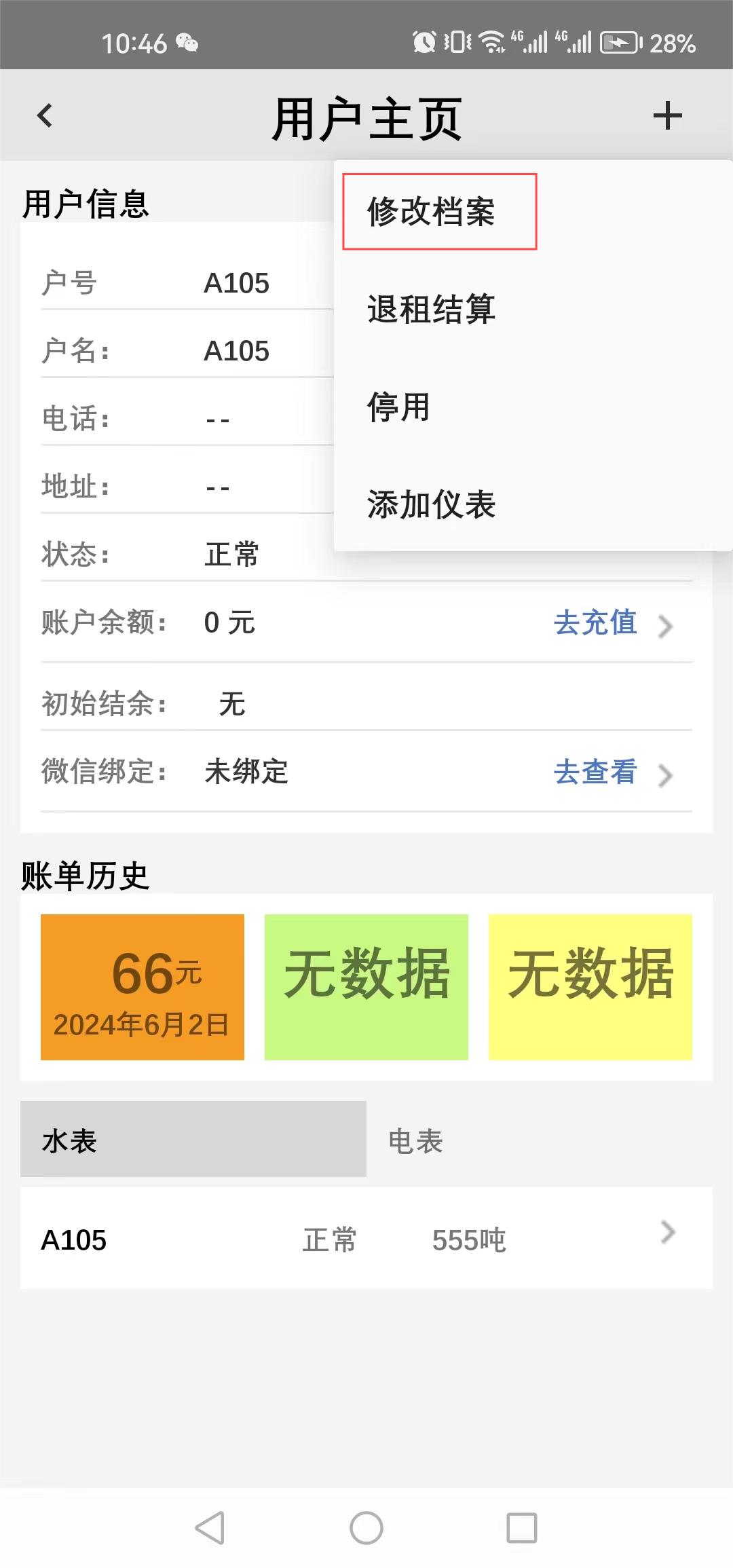Screen dimensions: 733x1568
Task: Open the 66元 bill from 2024年6月2日
Action: coord(143,987)
